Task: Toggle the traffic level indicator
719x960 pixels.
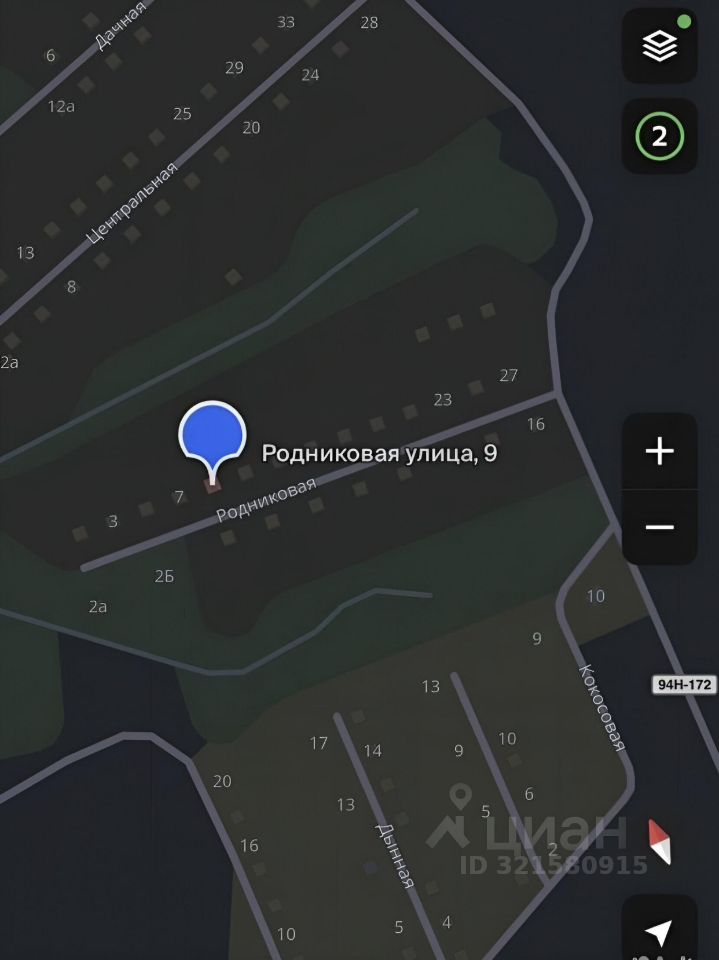Action: pyautogui.click(x=659, y=137)
